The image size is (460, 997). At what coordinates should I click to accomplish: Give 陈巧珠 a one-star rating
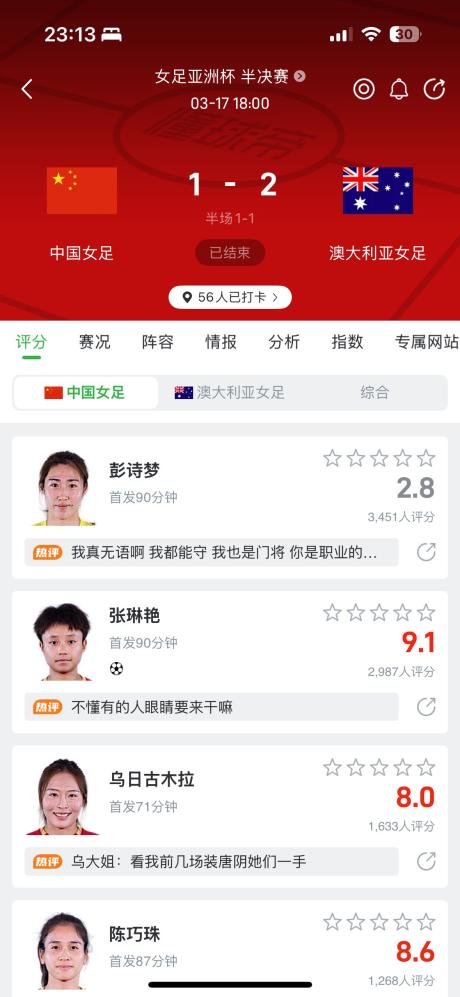(332, 922)
